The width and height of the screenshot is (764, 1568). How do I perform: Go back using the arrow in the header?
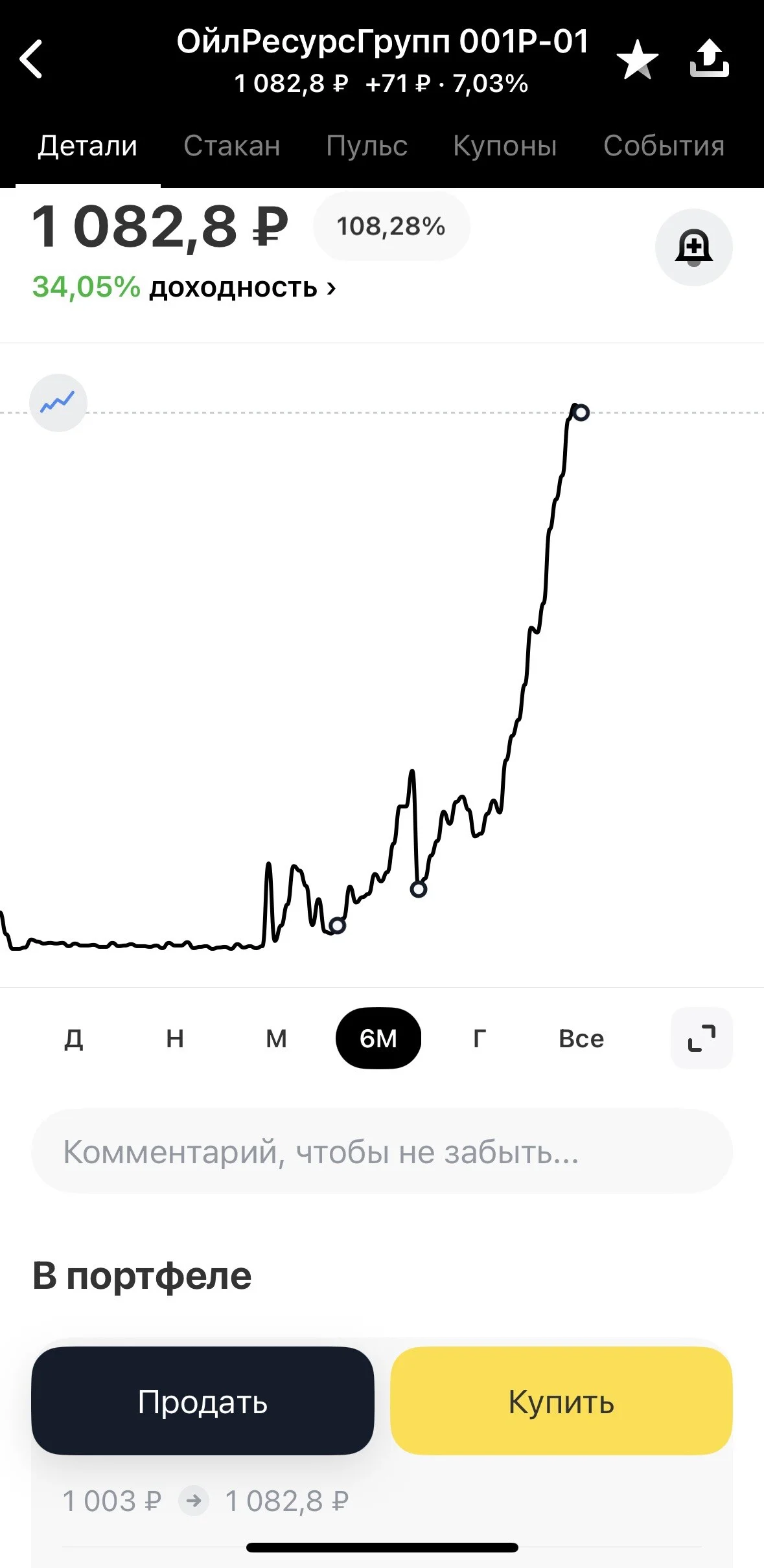pyautogui.click(x=31, y=59)
